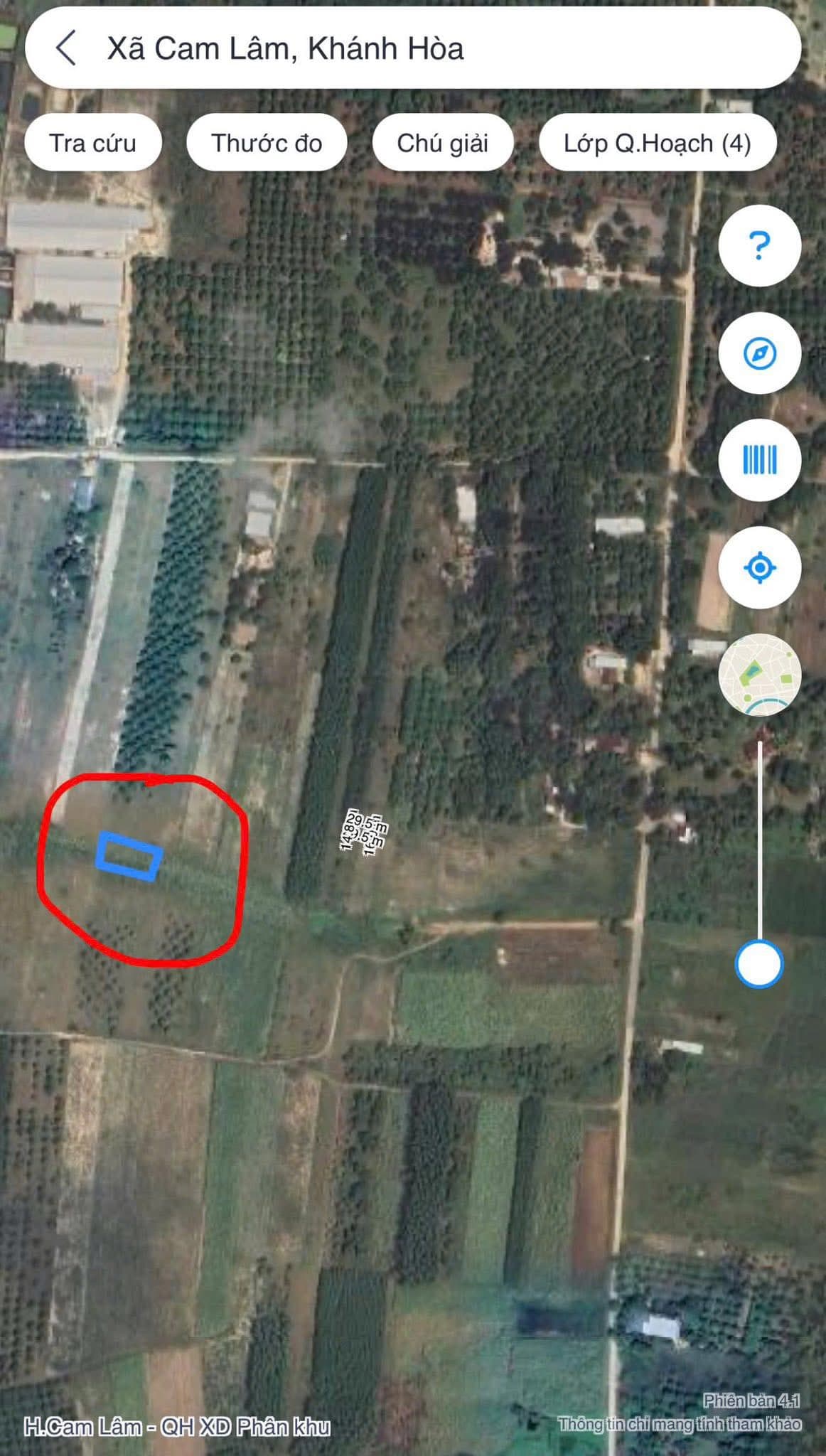
Task: Open the Xã Cam Lâm, Khánh Hòa search field
Action: point(427,48)
